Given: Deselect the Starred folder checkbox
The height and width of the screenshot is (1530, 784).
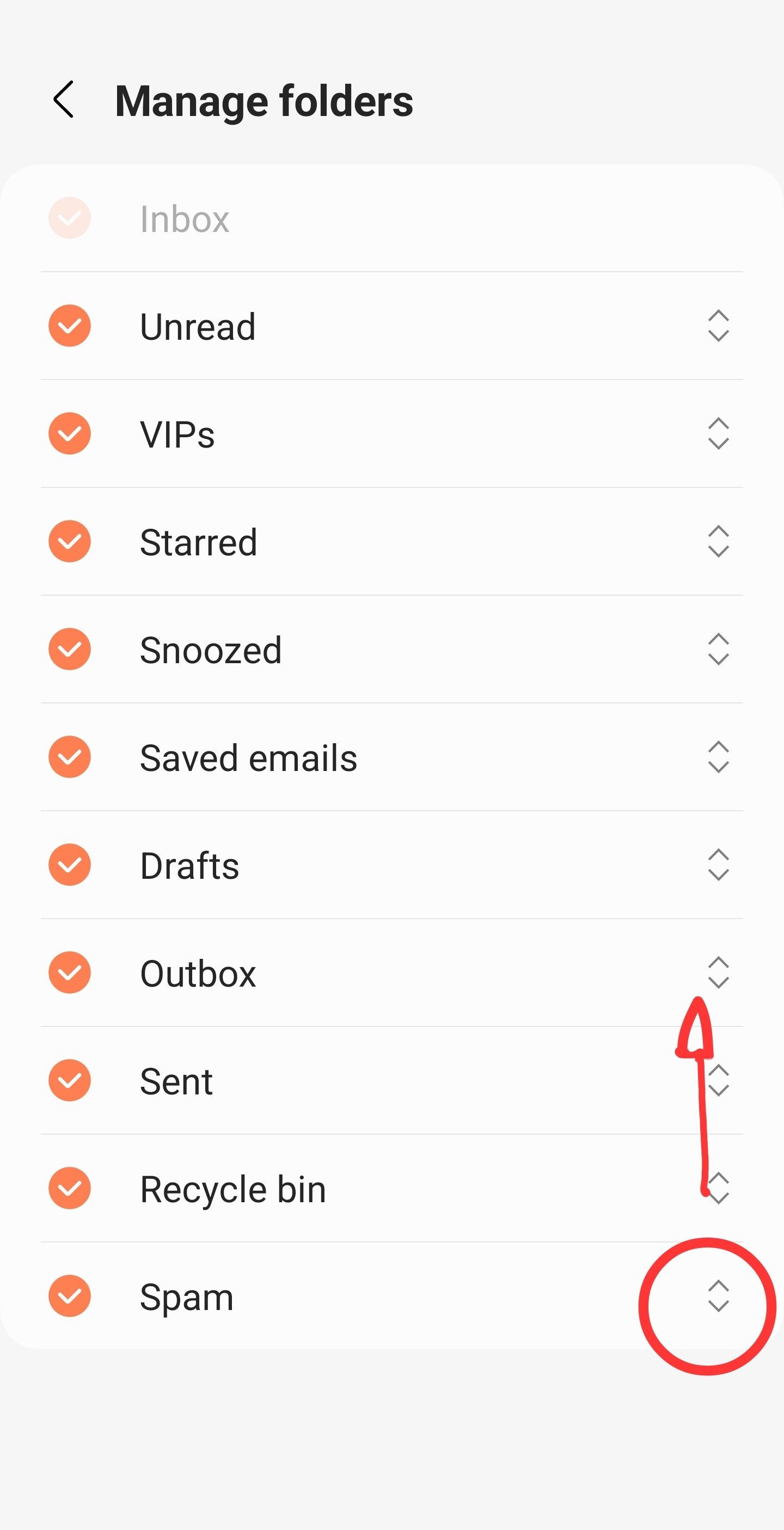Looking at the screenshot, I should [70, 542].
